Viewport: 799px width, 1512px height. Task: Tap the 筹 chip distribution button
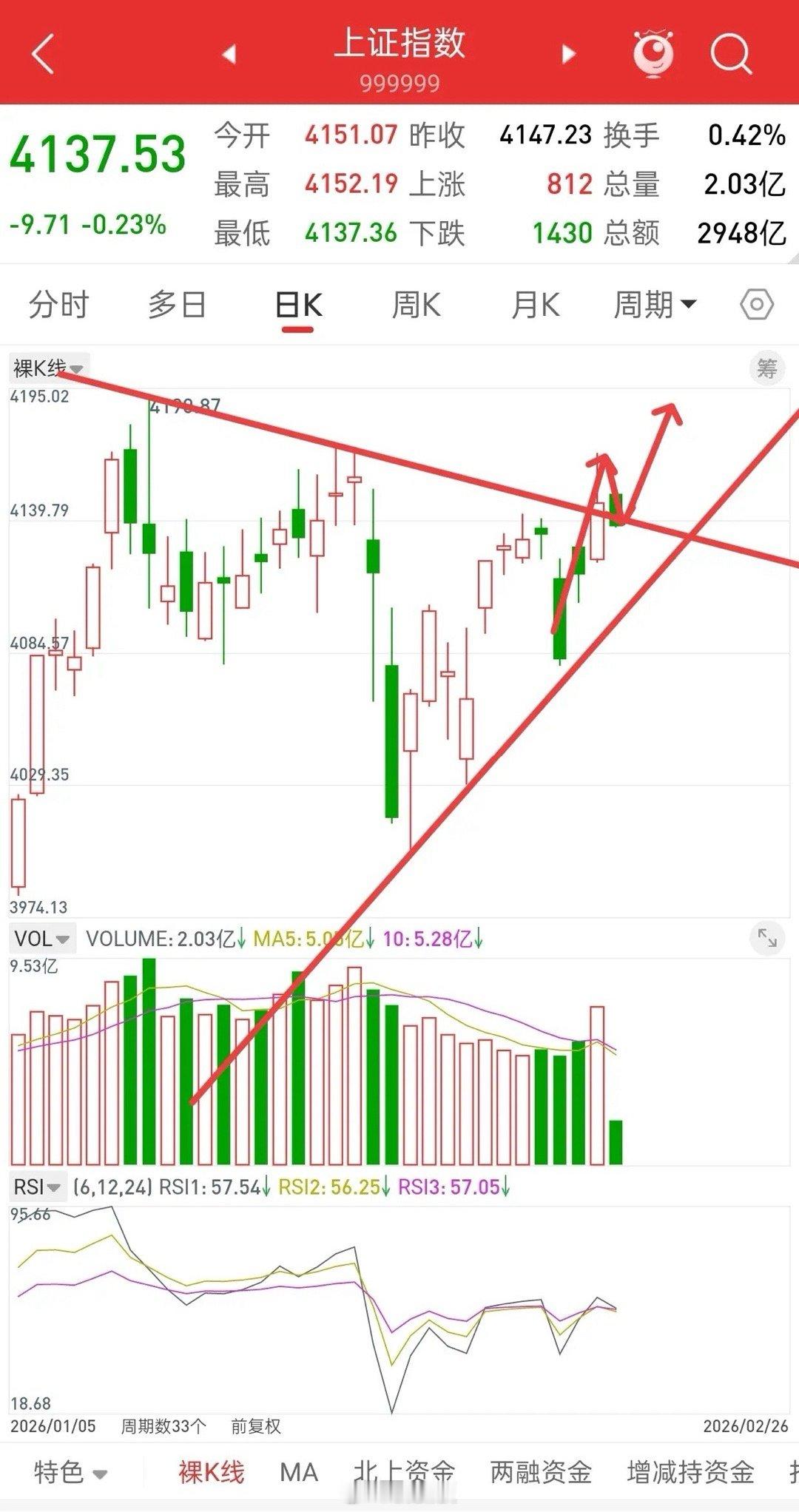click(766, 368)
